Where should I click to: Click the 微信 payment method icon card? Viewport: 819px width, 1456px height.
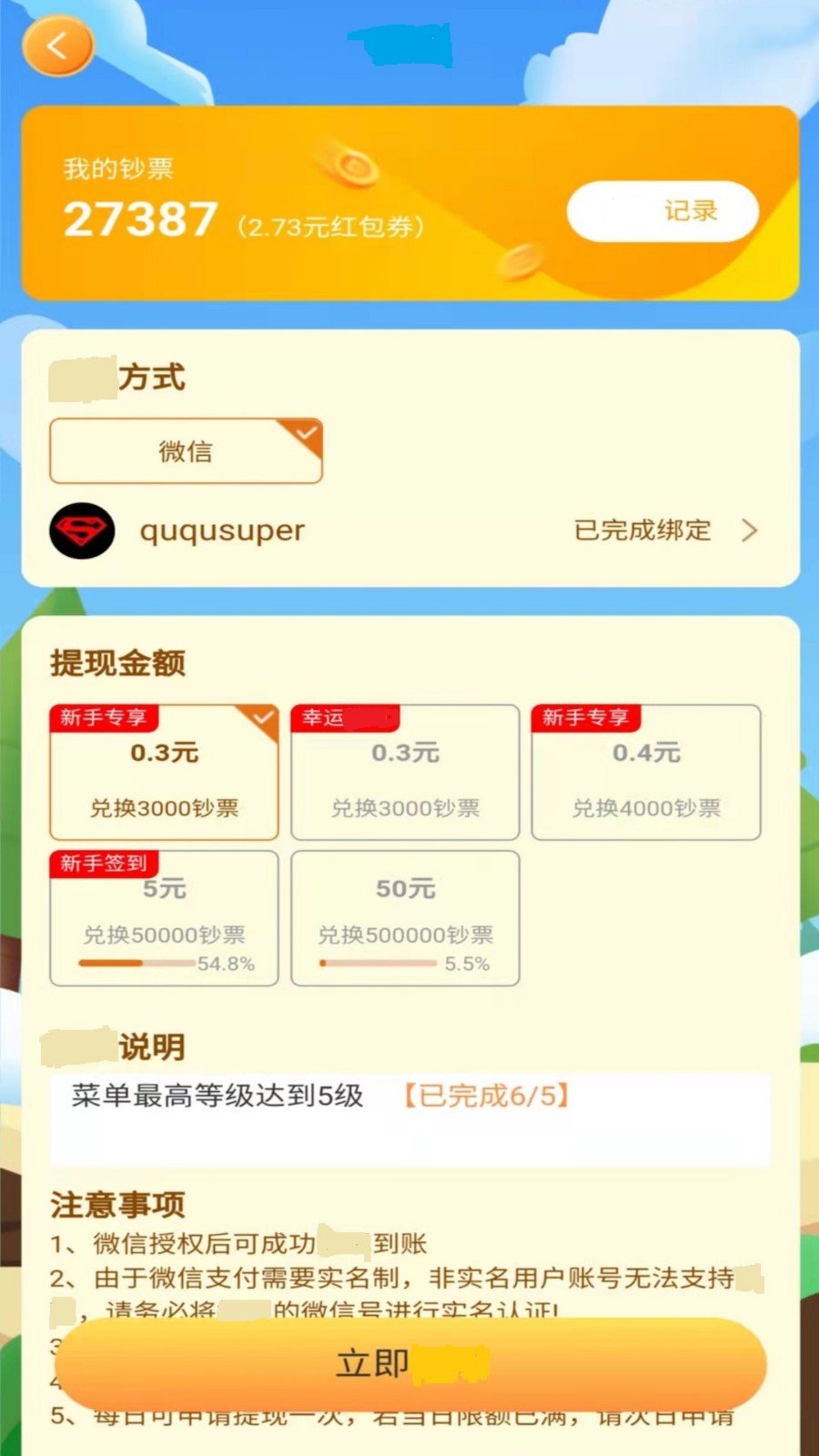186,450
